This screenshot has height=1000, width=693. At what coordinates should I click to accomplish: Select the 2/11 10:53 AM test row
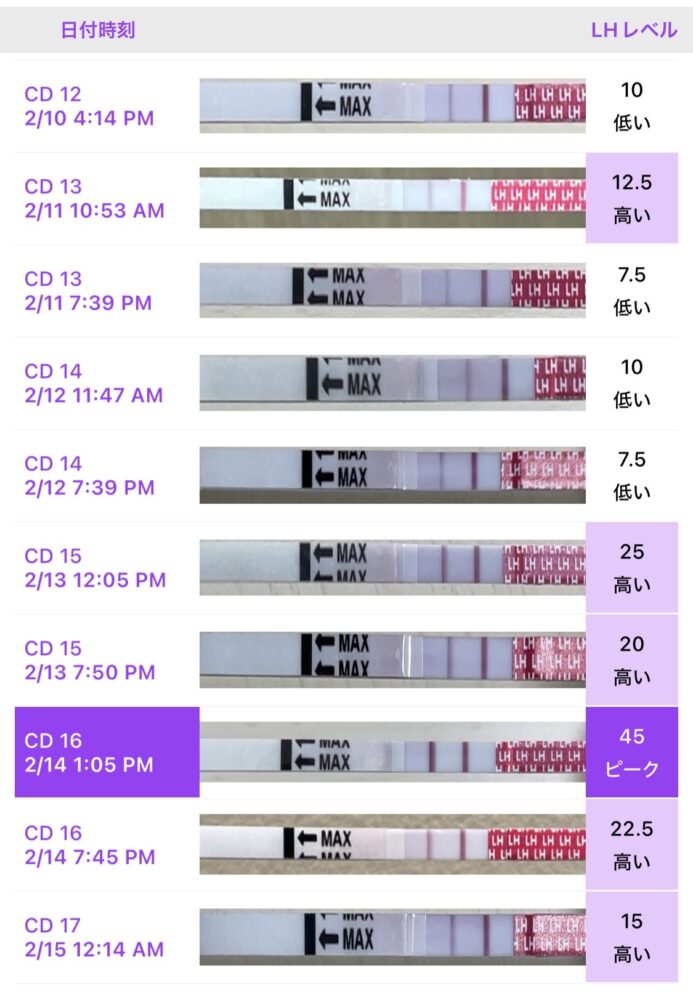click(94, 199)
